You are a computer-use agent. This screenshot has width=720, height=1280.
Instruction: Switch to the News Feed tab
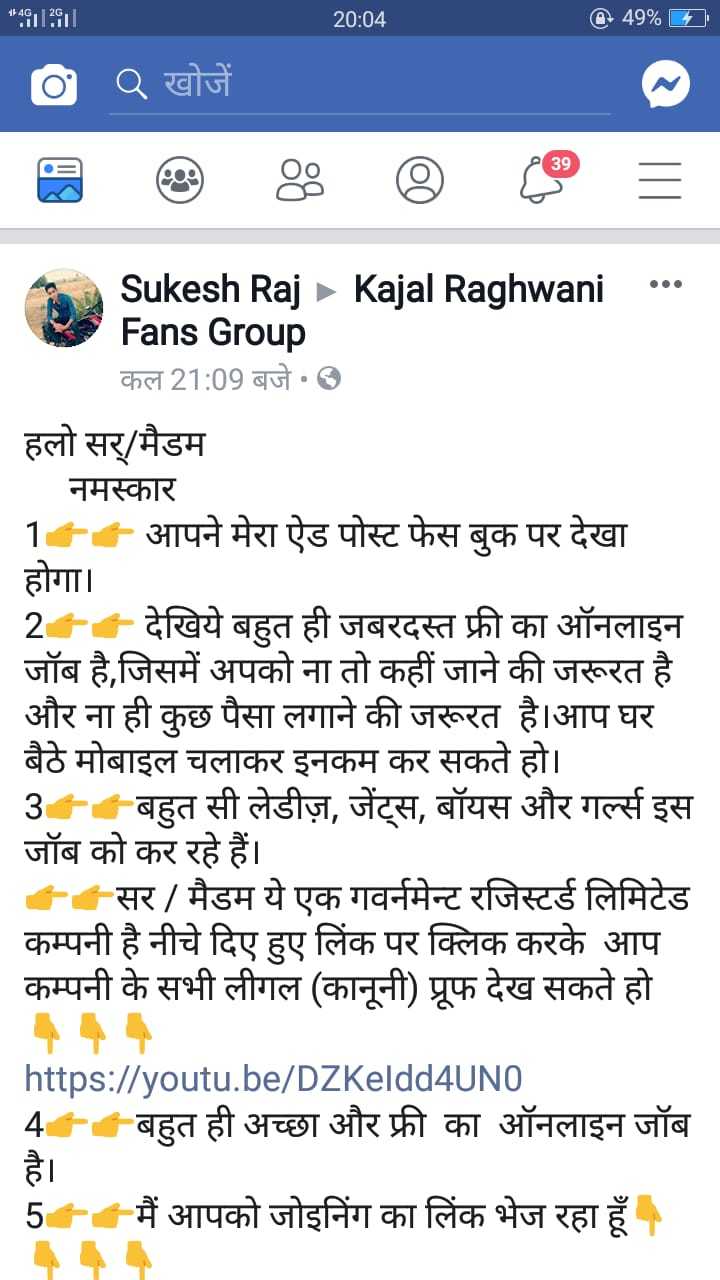(x=60, y=181)
